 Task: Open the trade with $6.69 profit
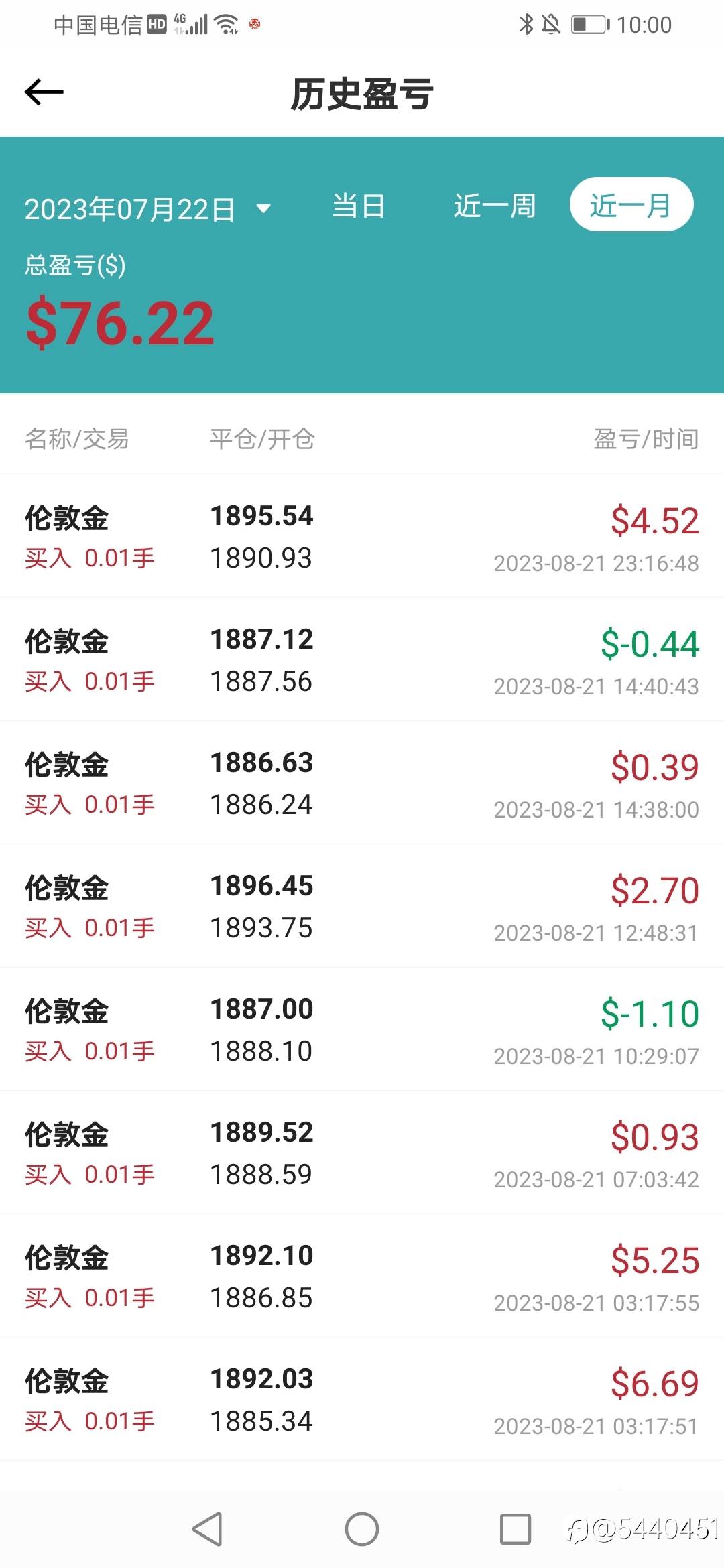coord(362,1399)
